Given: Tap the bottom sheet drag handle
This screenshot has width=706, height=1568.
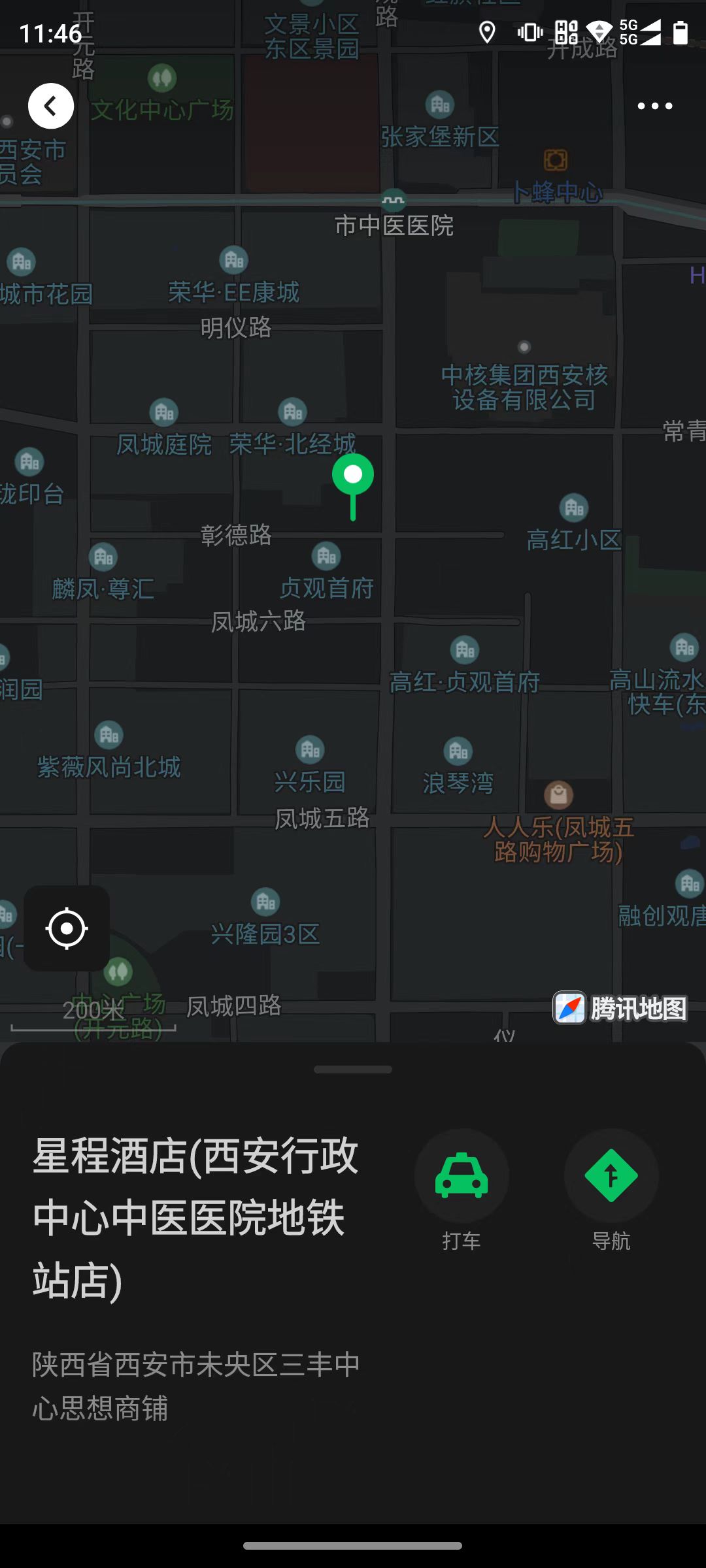Looking at the screenshot, I should tap(353, 1070).
